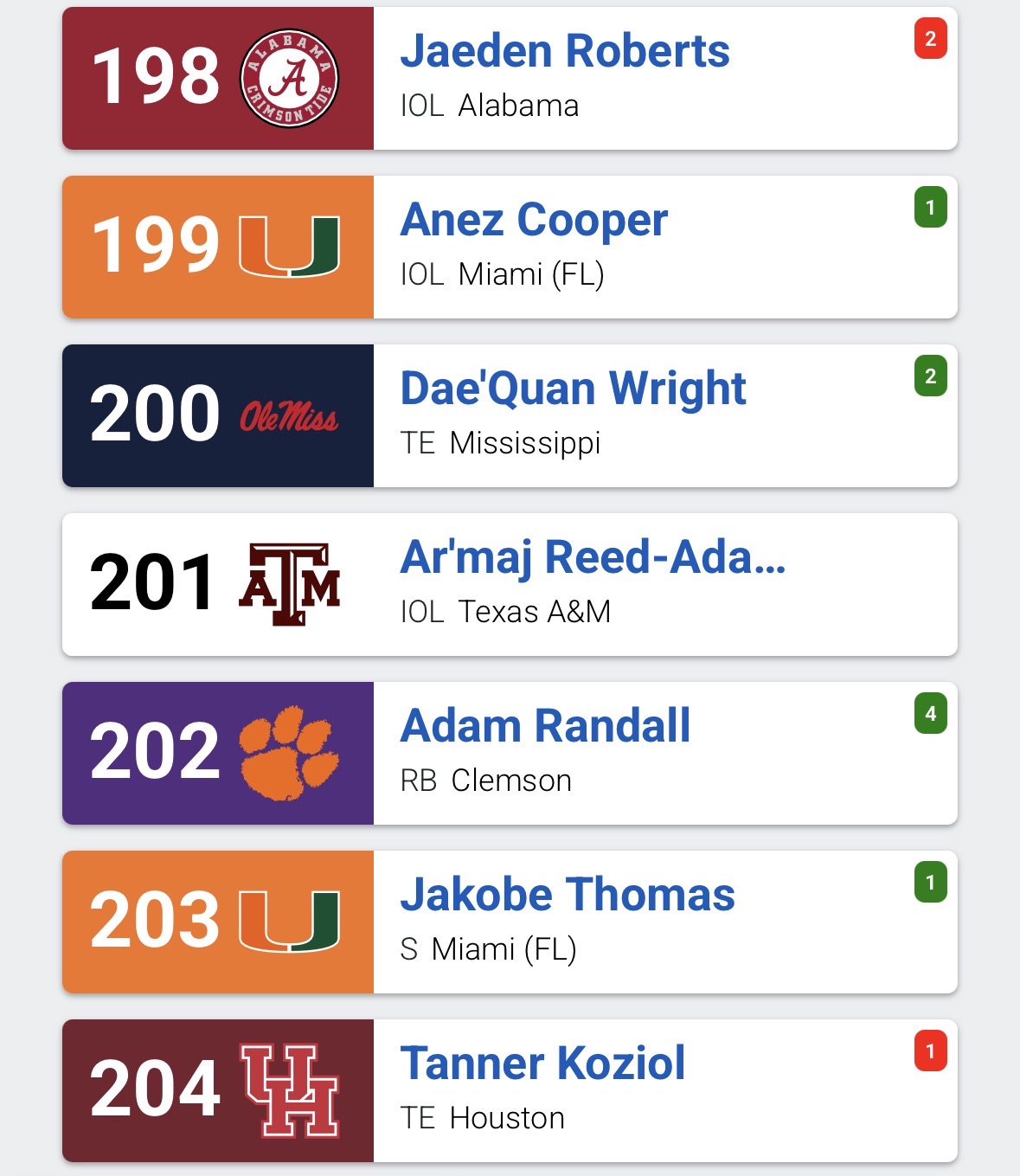Open Jaeden Roberts' player profile
The height and width of the screenshot is (1176, 1020).
[x=565, y=51]
